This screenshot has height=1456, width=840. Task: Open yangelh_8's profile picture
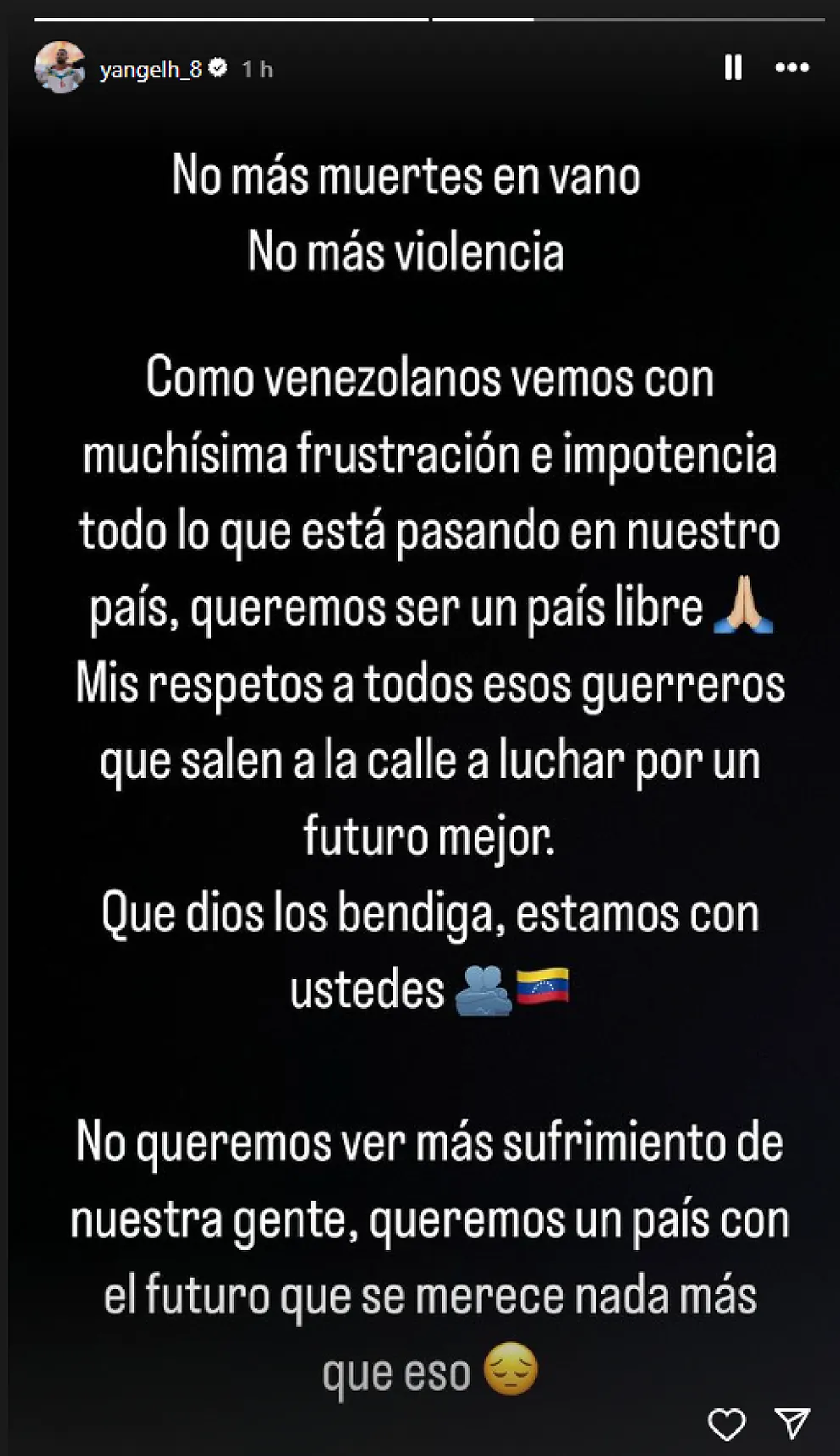60,68
